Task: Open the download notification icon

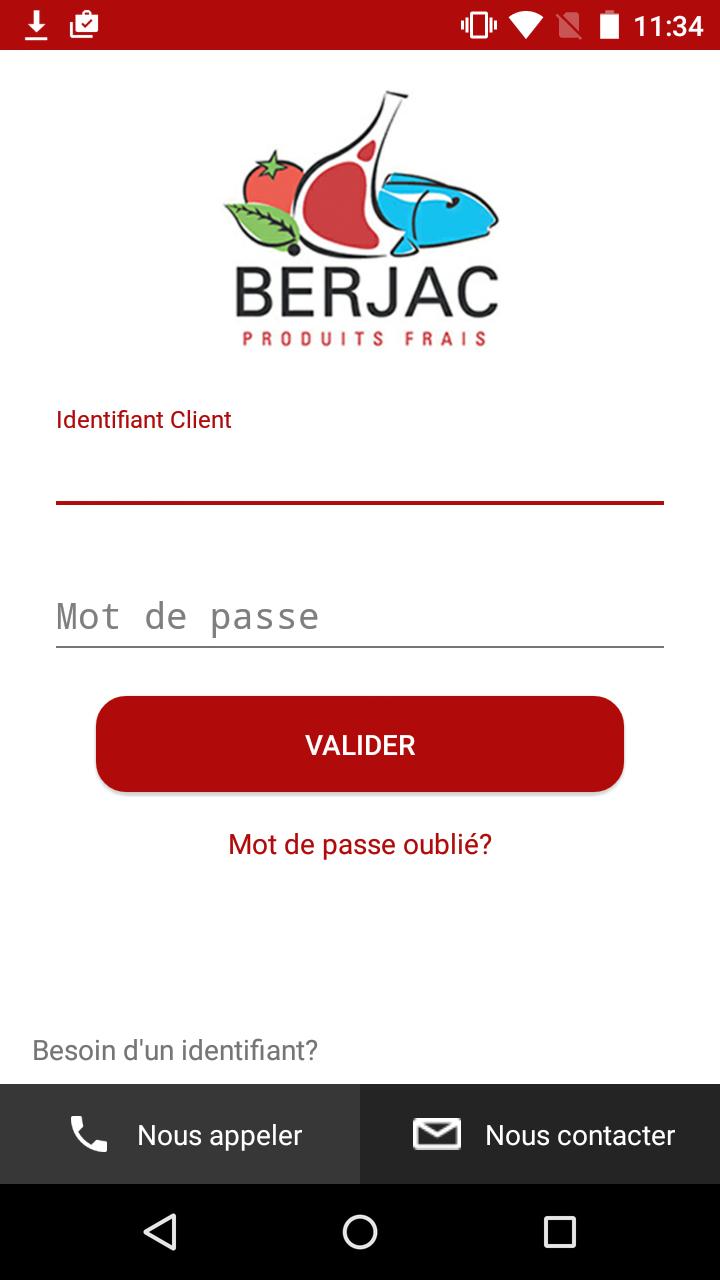Action: click(x=36, y=24)
